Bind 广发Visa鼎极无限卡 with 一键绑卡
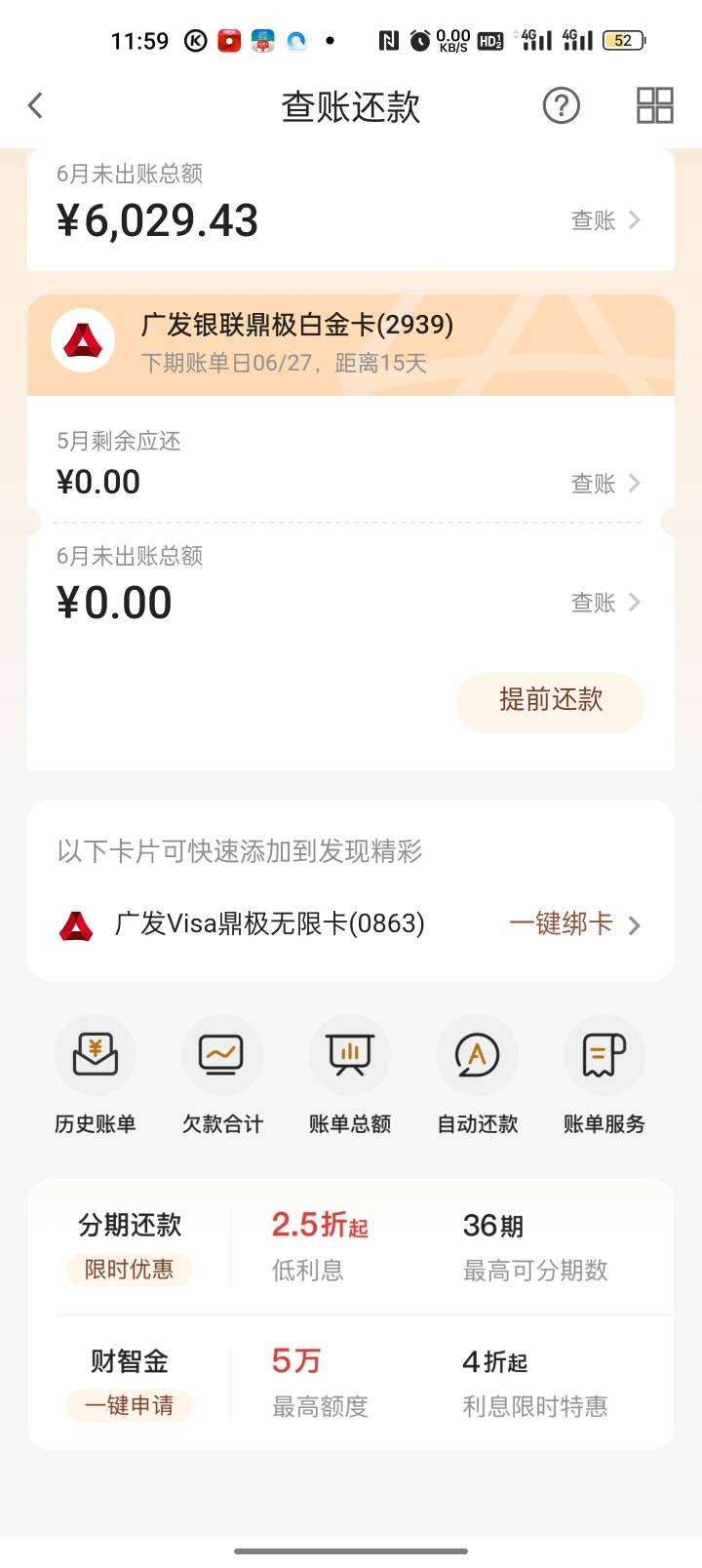This screenshot has width=702, height=1568. click(574, 923)
